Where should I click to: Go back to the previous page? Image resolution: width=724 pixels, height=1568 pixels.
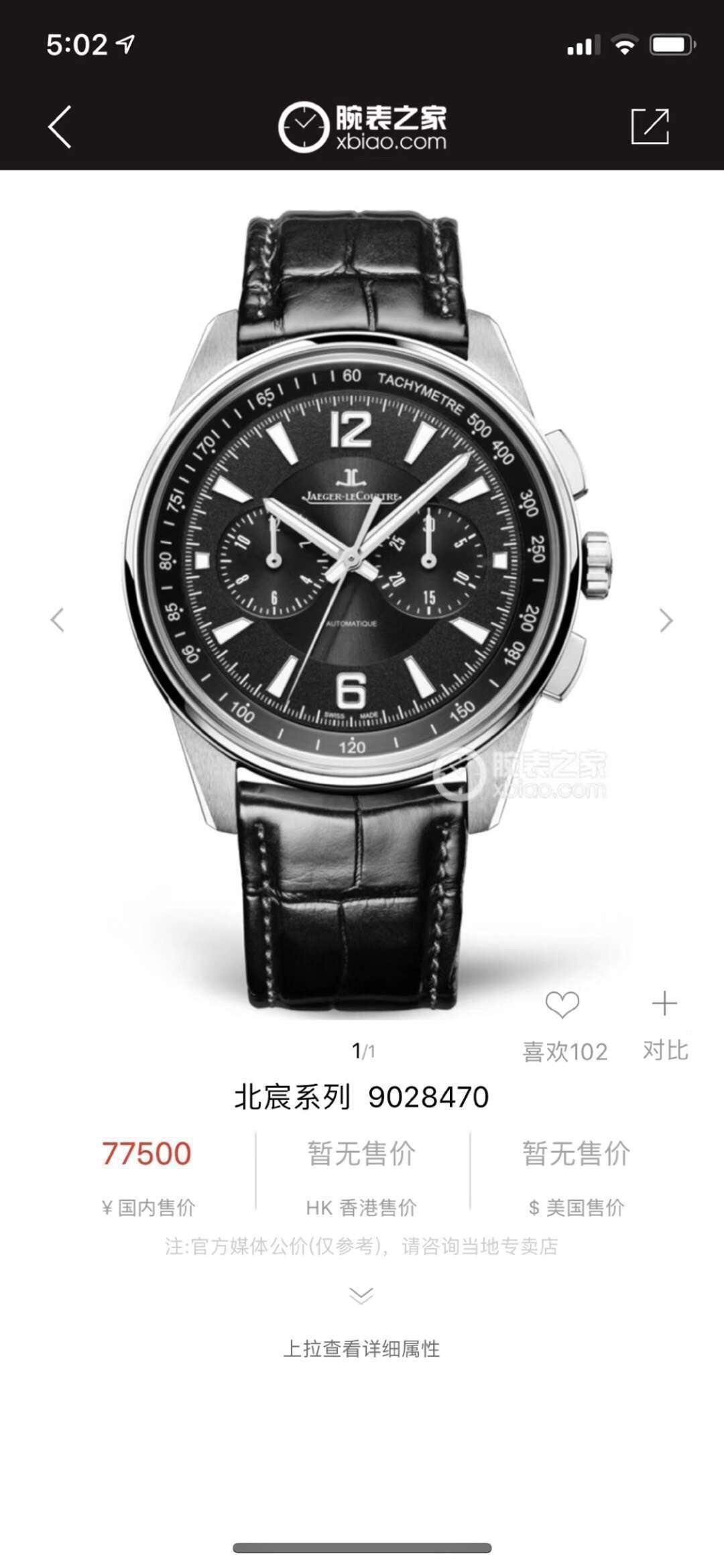pyautogui.click(x=60, y=127)
